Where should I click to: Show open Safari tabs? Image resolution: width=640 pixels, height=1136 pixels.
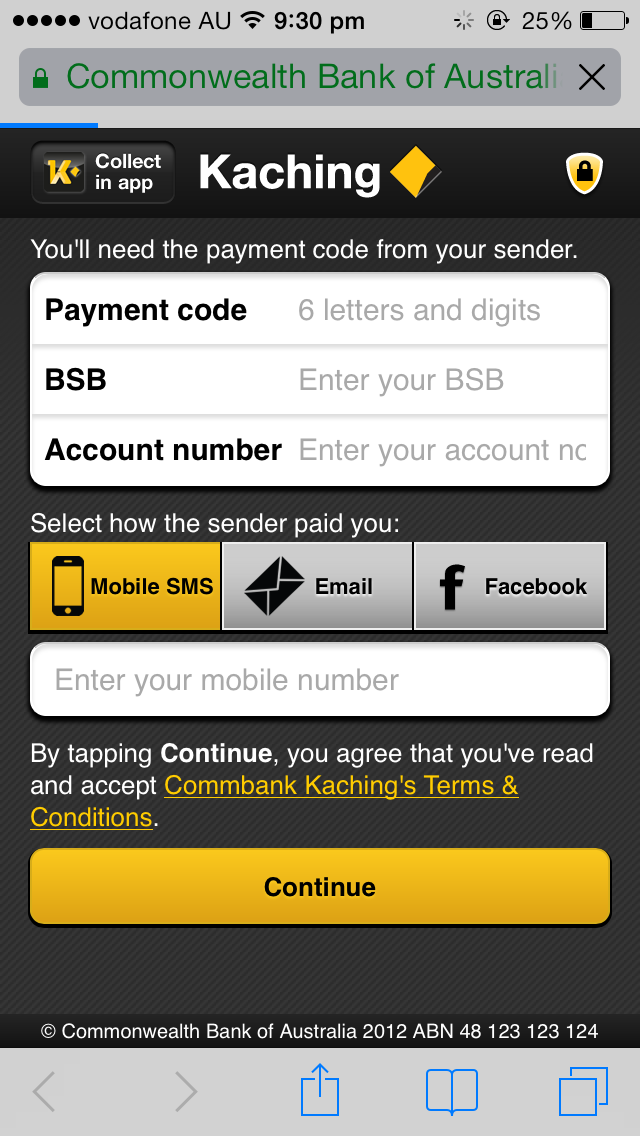[x=583, y=1090]
